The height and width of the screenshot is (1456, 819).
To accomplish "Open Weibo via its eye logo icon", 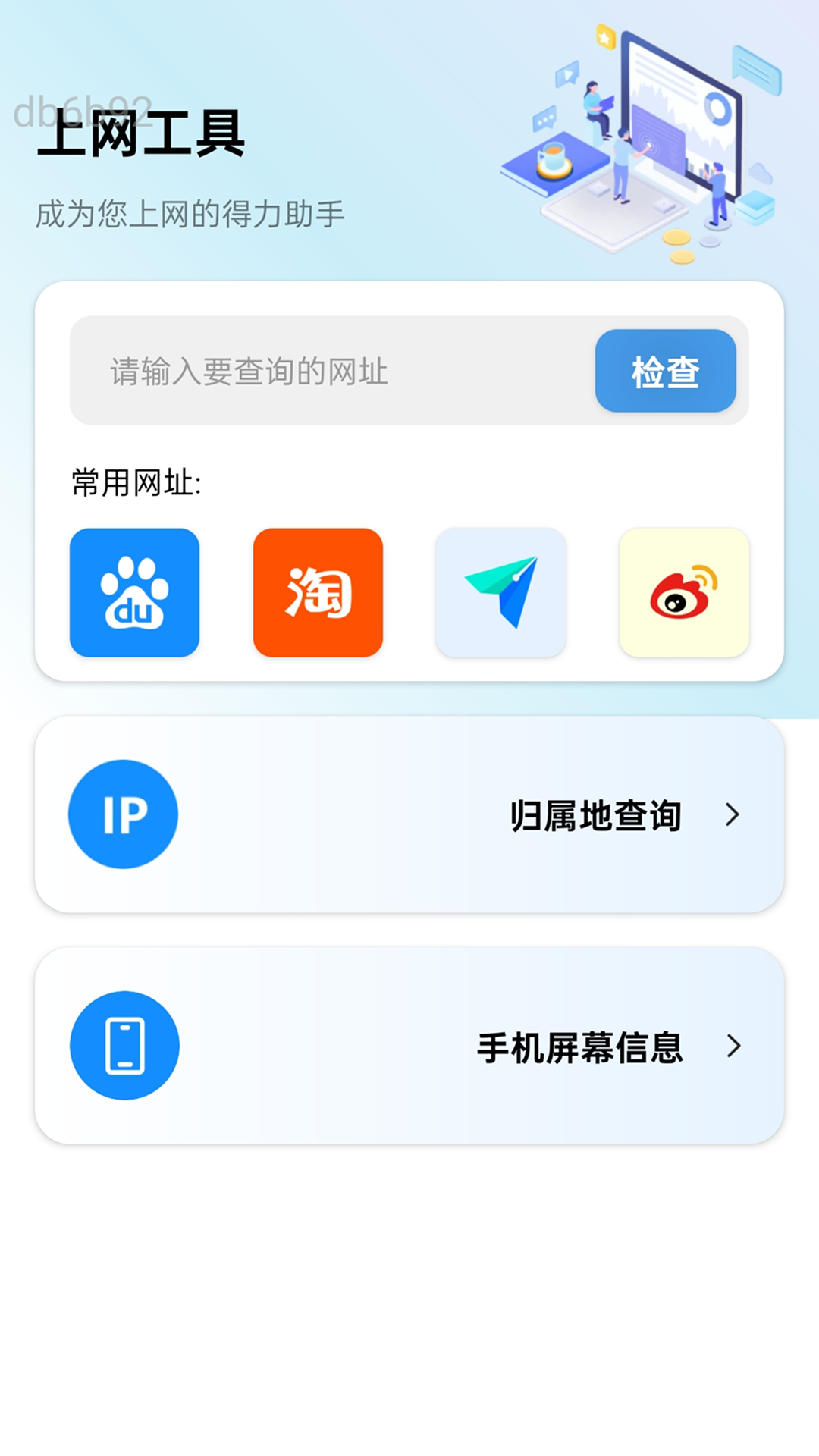I will 683,593.
